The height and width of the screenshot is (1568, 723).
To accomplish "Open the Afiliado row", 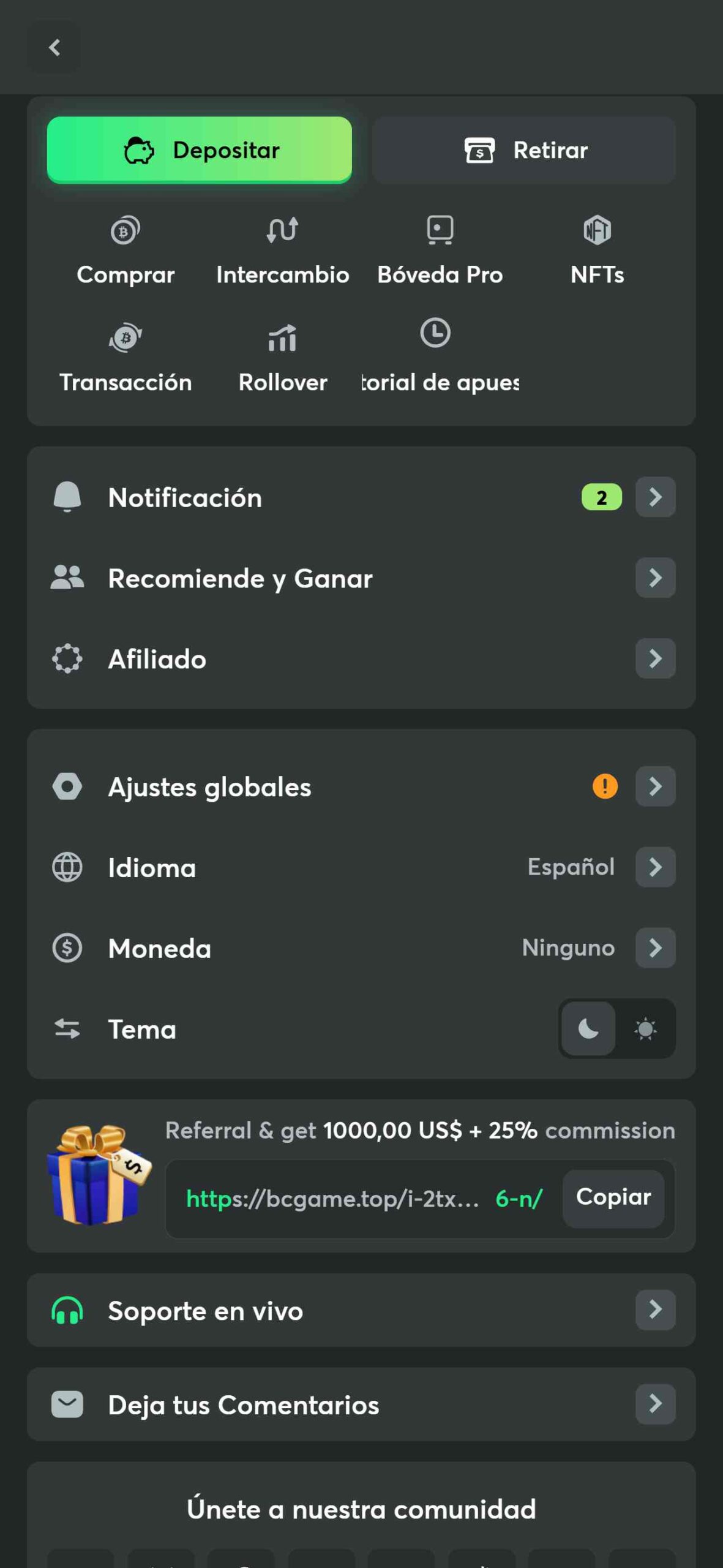I will click(x=361, y=659).
